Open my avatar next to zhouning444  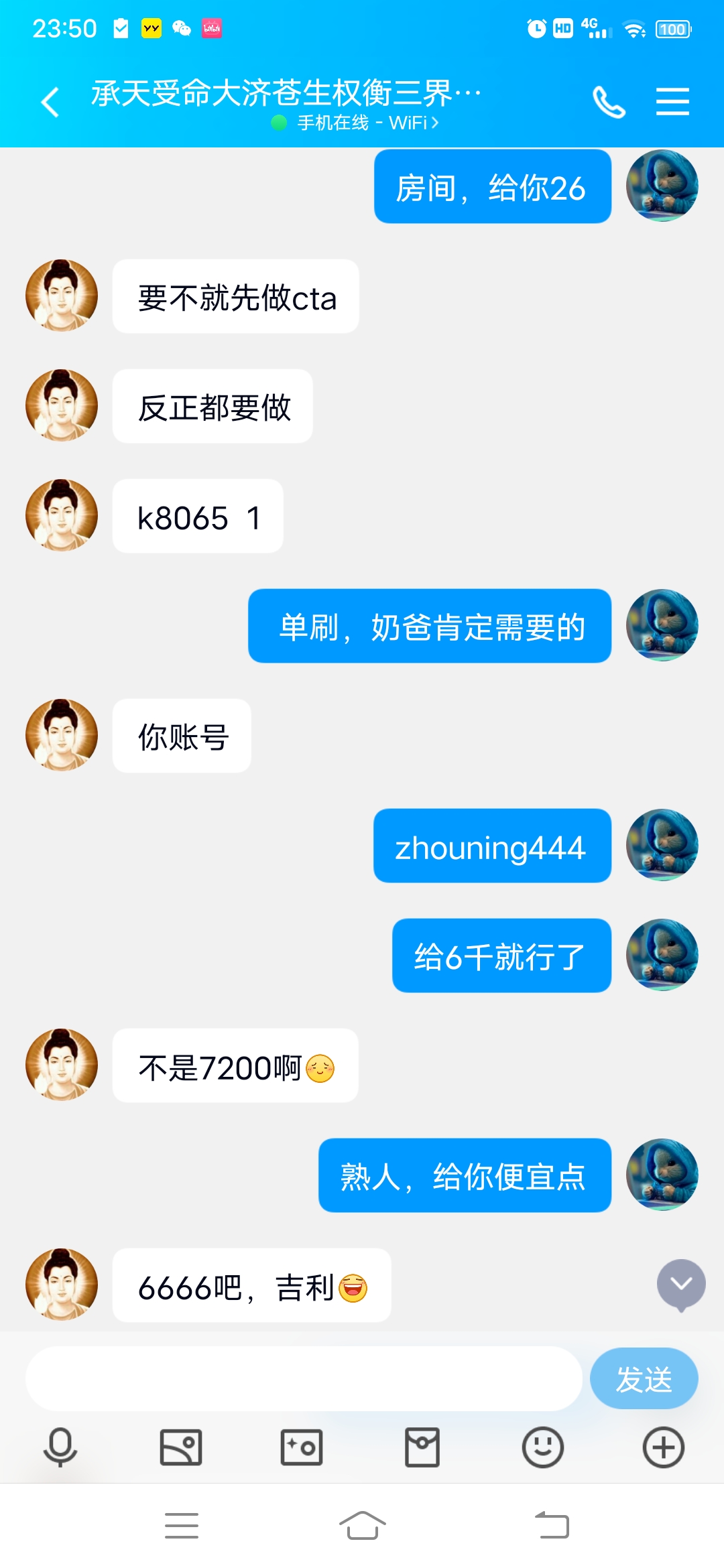662,845
